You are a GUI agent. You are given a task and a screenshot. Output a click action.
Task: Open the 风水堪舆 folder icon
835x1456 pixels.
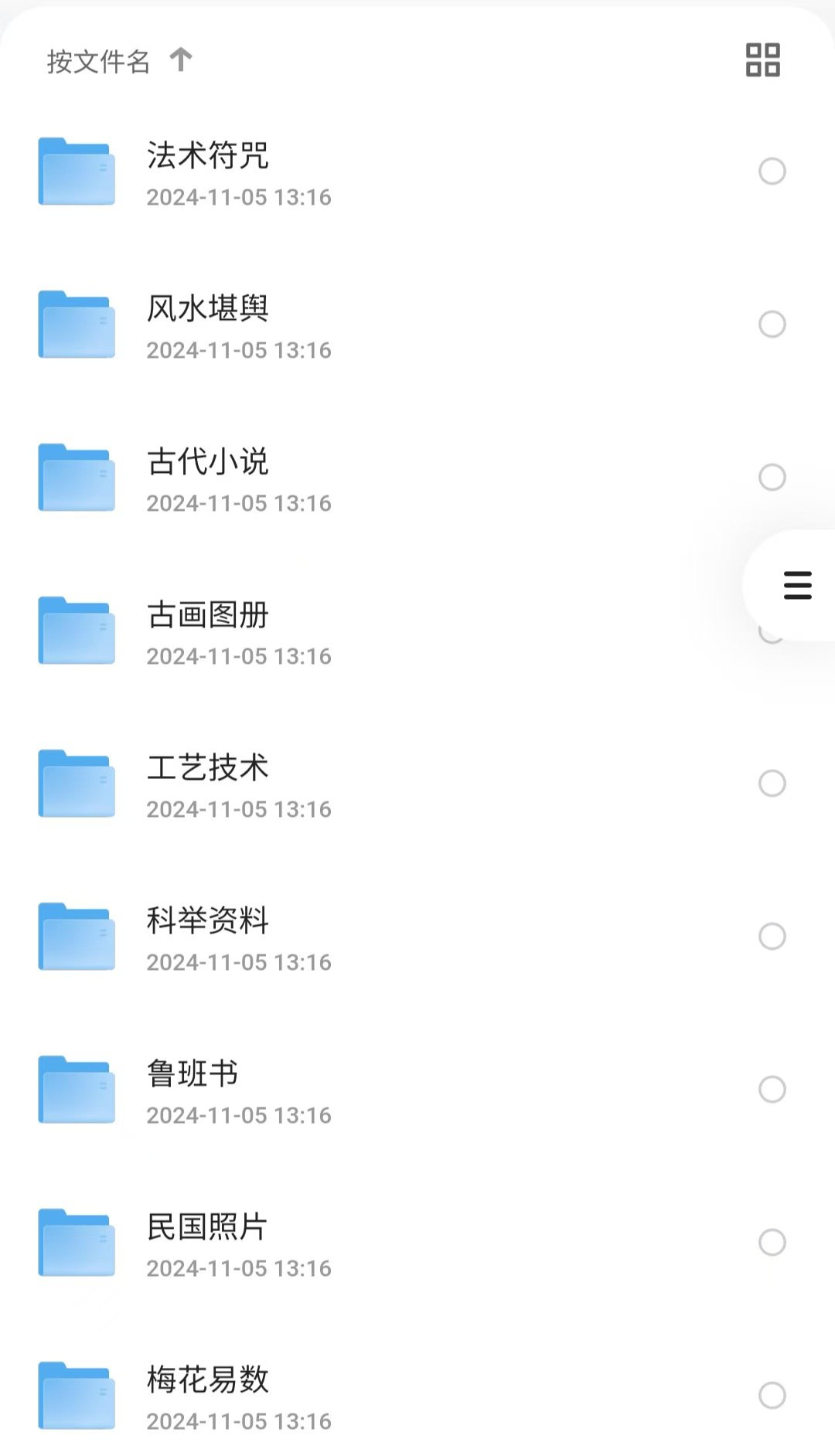(77, 325)
